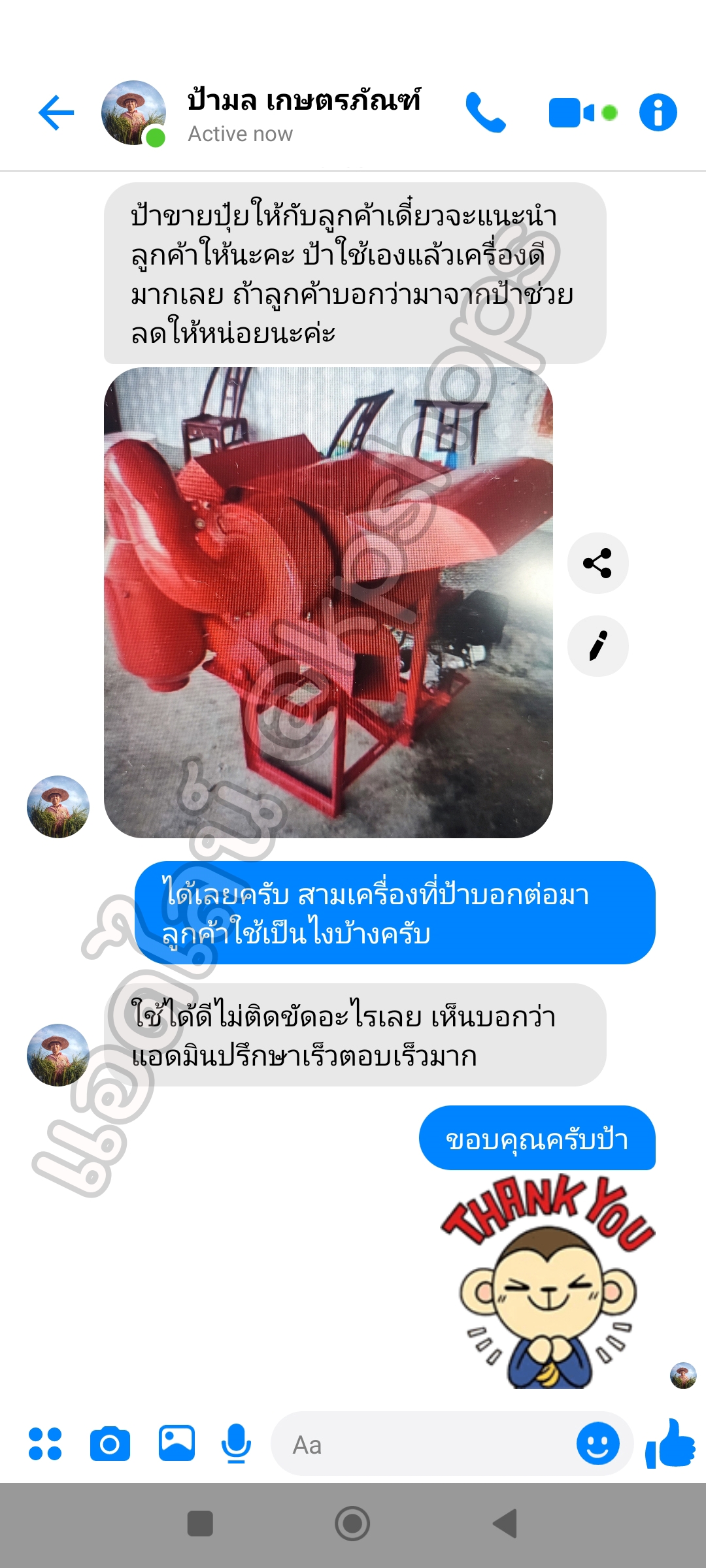Open the red machine photo
The height and width of the screenshot is (1568, 706).
[x=328, y=602]
